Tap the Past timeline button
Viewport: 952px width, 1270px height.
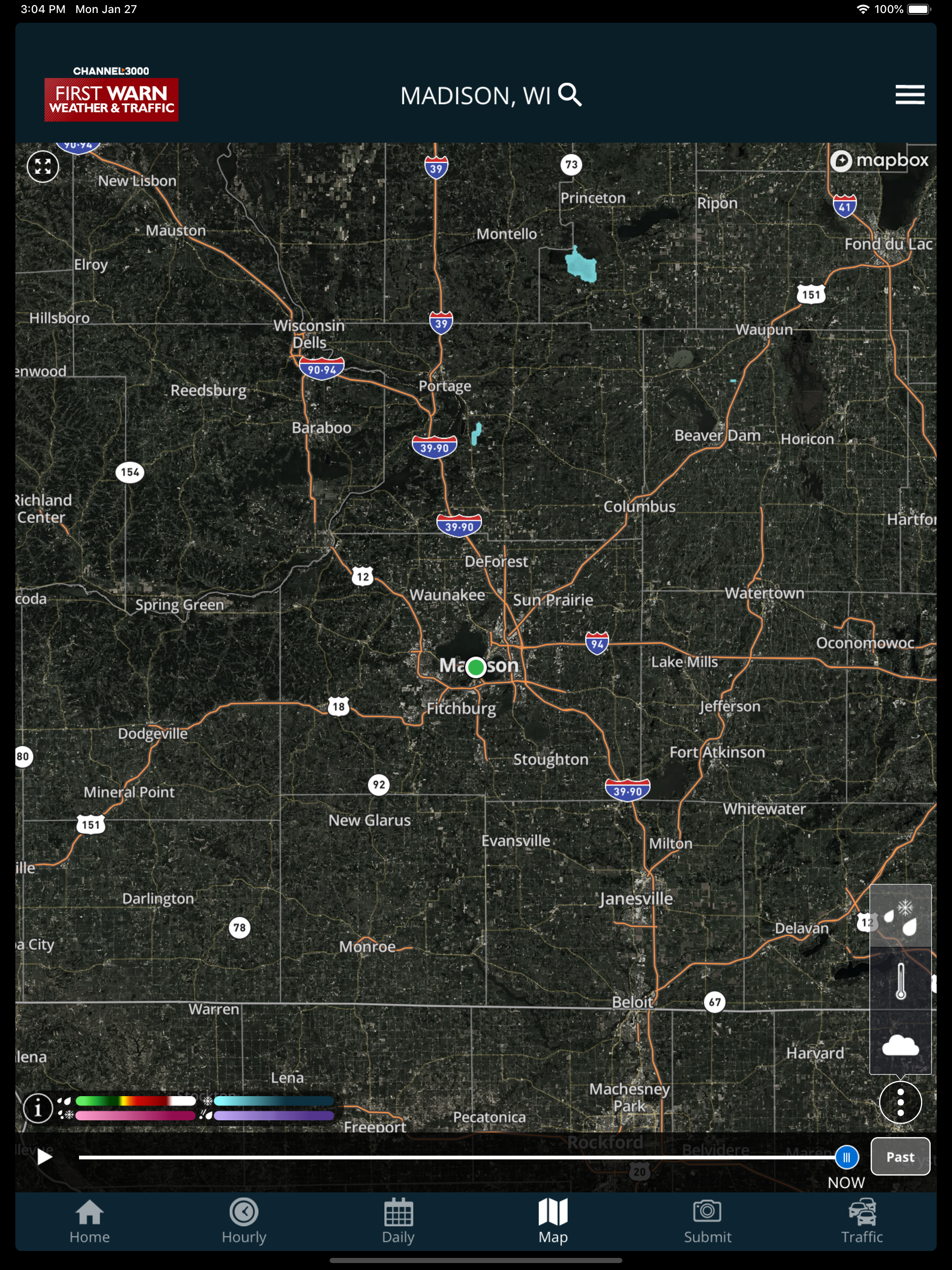pos(899,1157)
